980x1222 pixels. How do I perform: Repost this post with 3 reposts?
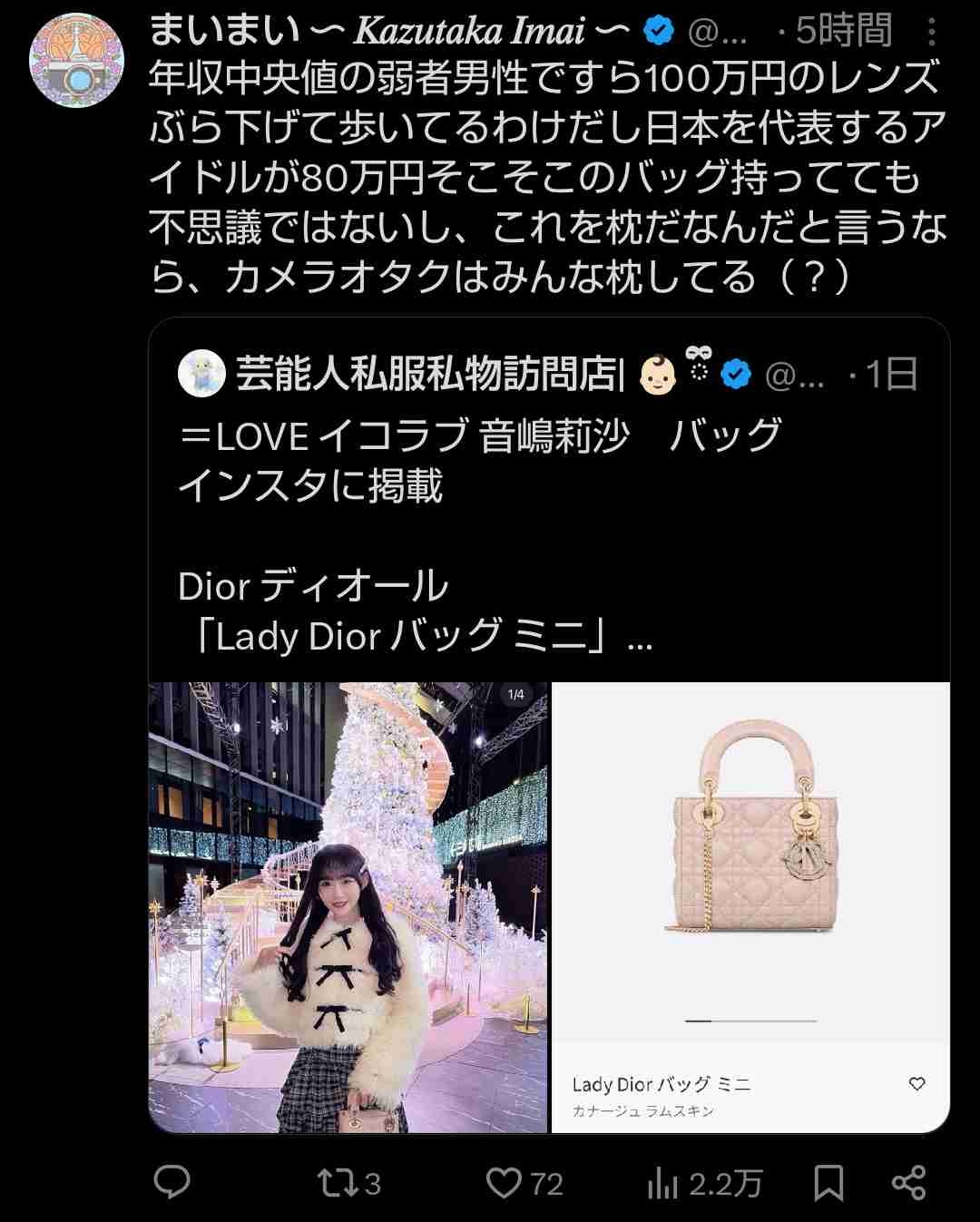348,1182
